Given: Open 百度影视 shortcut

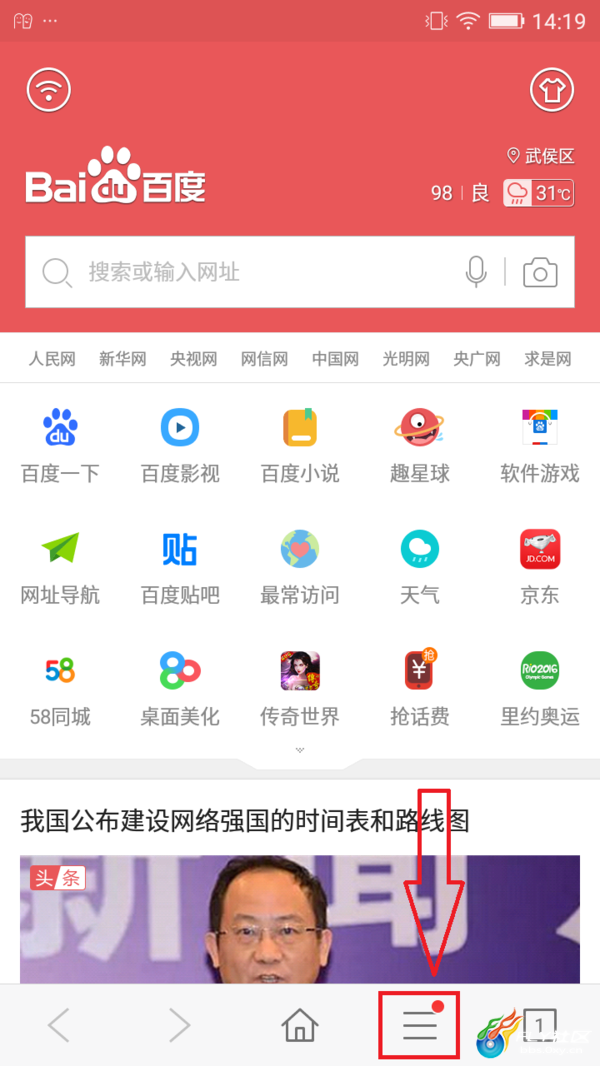Looking at the screenshot, I should coord(180,446).
